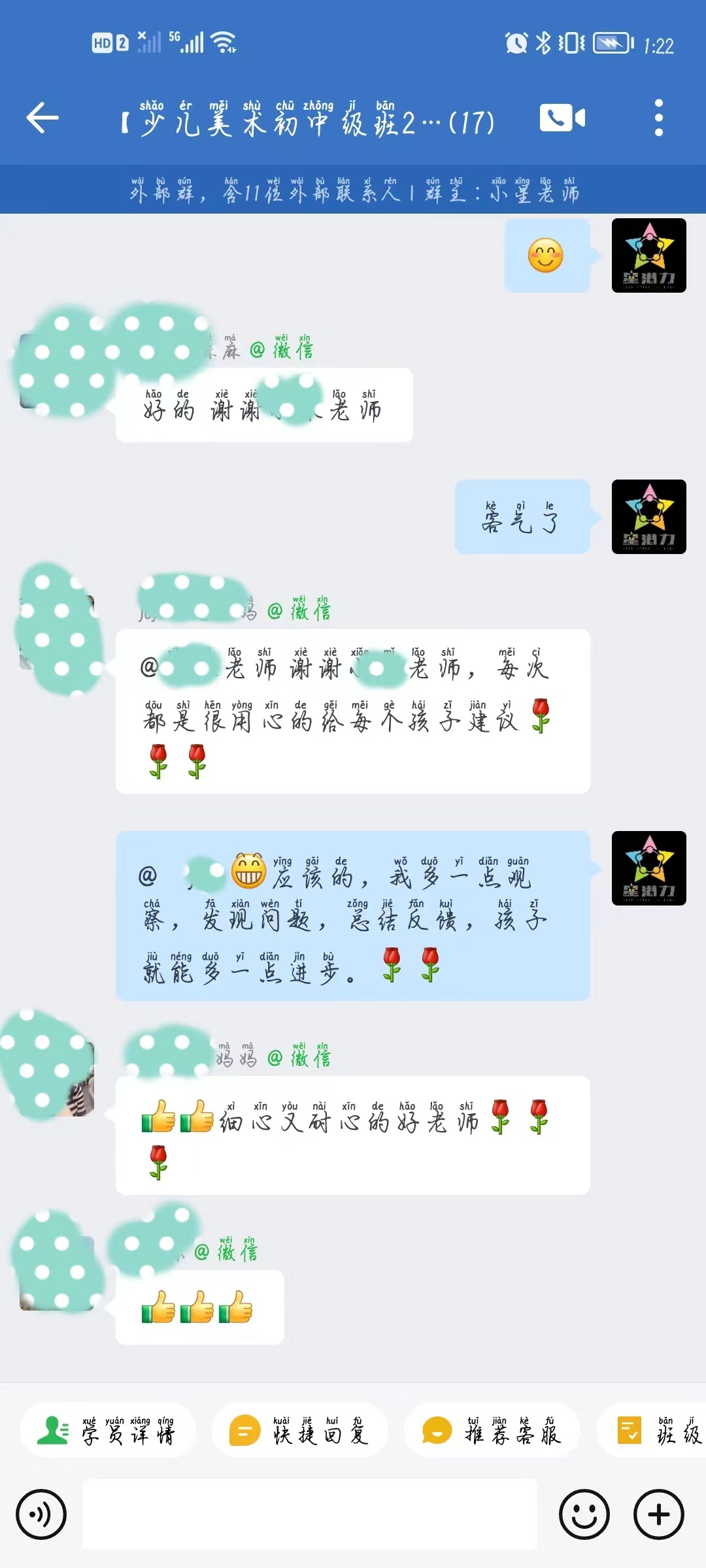Viewport: 706px width, 1568px height.
Task: Go back using the top-left arrow
Action: (43, 118)
